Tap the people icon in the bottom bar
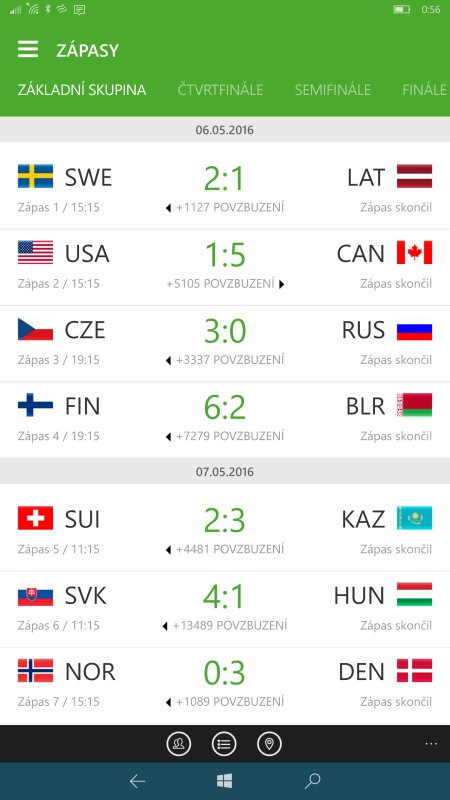This screenshot has height=800, width=450. point(179,744)
